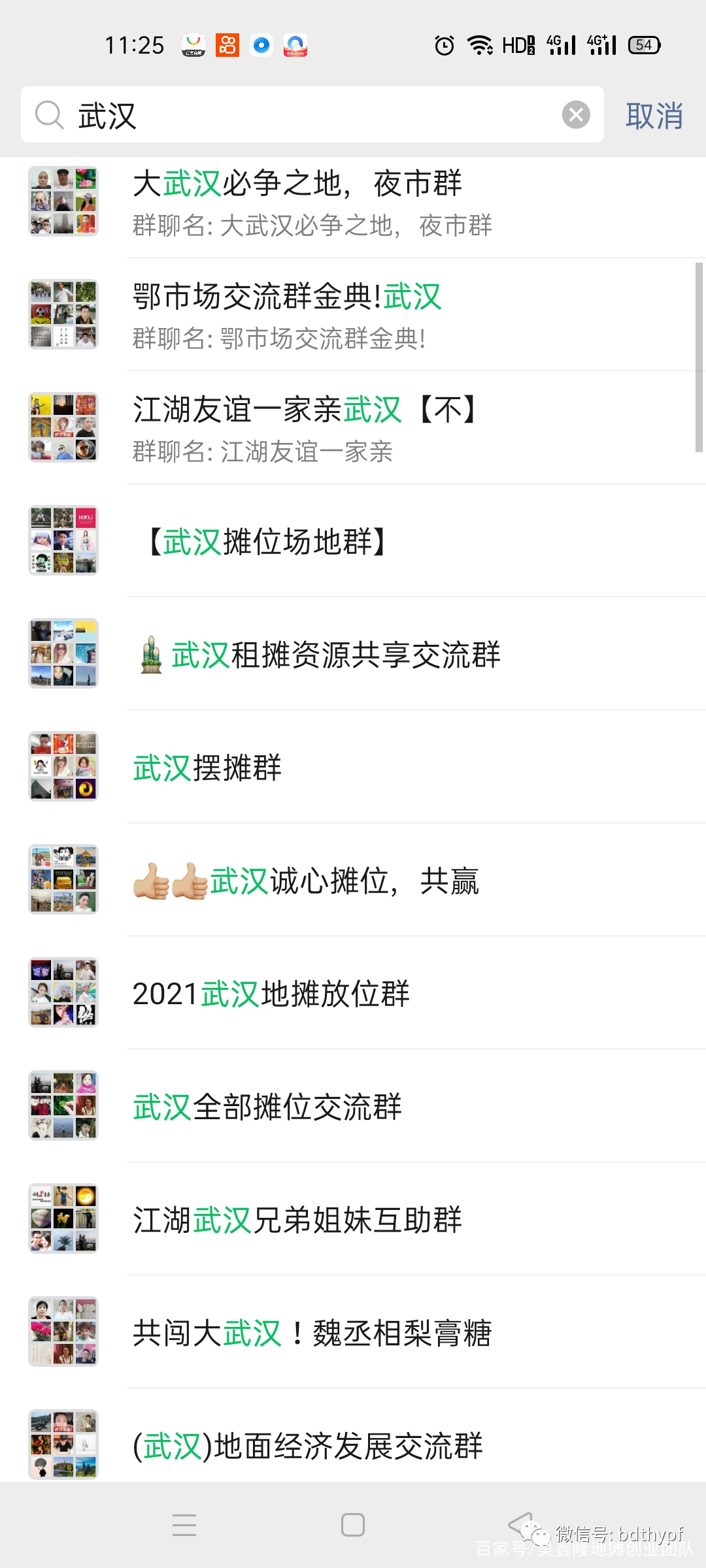Go to the system home screen
The height and width of the screenshot is (1568, 706).
(x=353, y=1525)
